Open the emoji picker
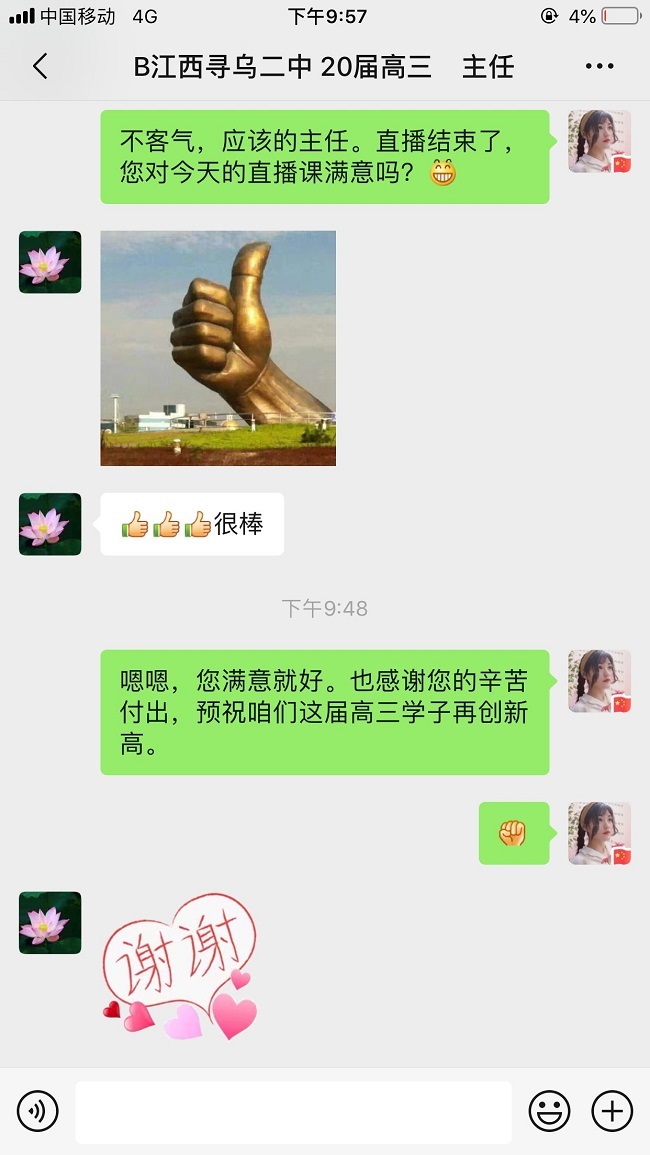 click(549, 1111)
